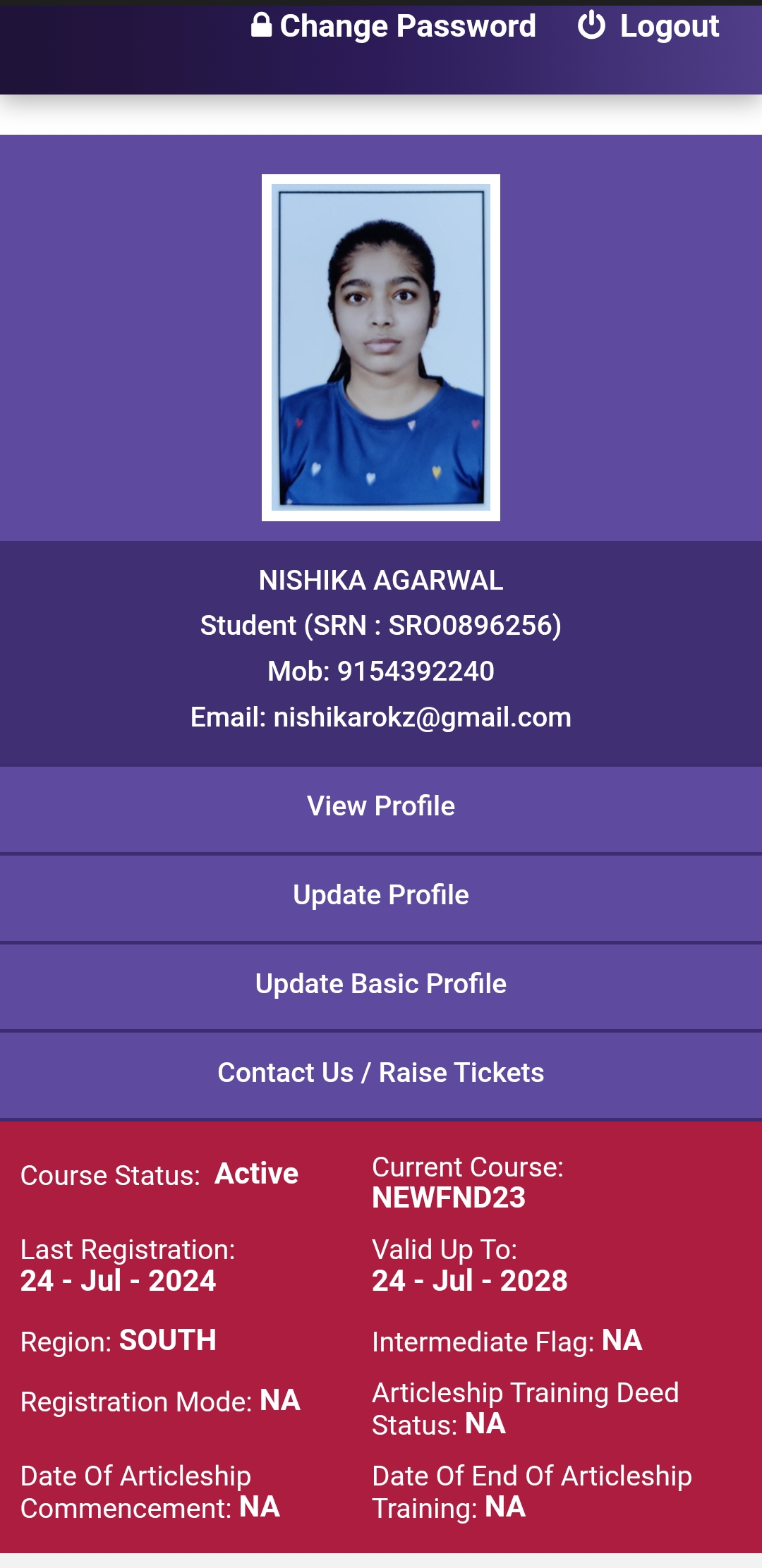Open the Change Password option
This screenshot has height=1568, width=762.
point(394,27)
